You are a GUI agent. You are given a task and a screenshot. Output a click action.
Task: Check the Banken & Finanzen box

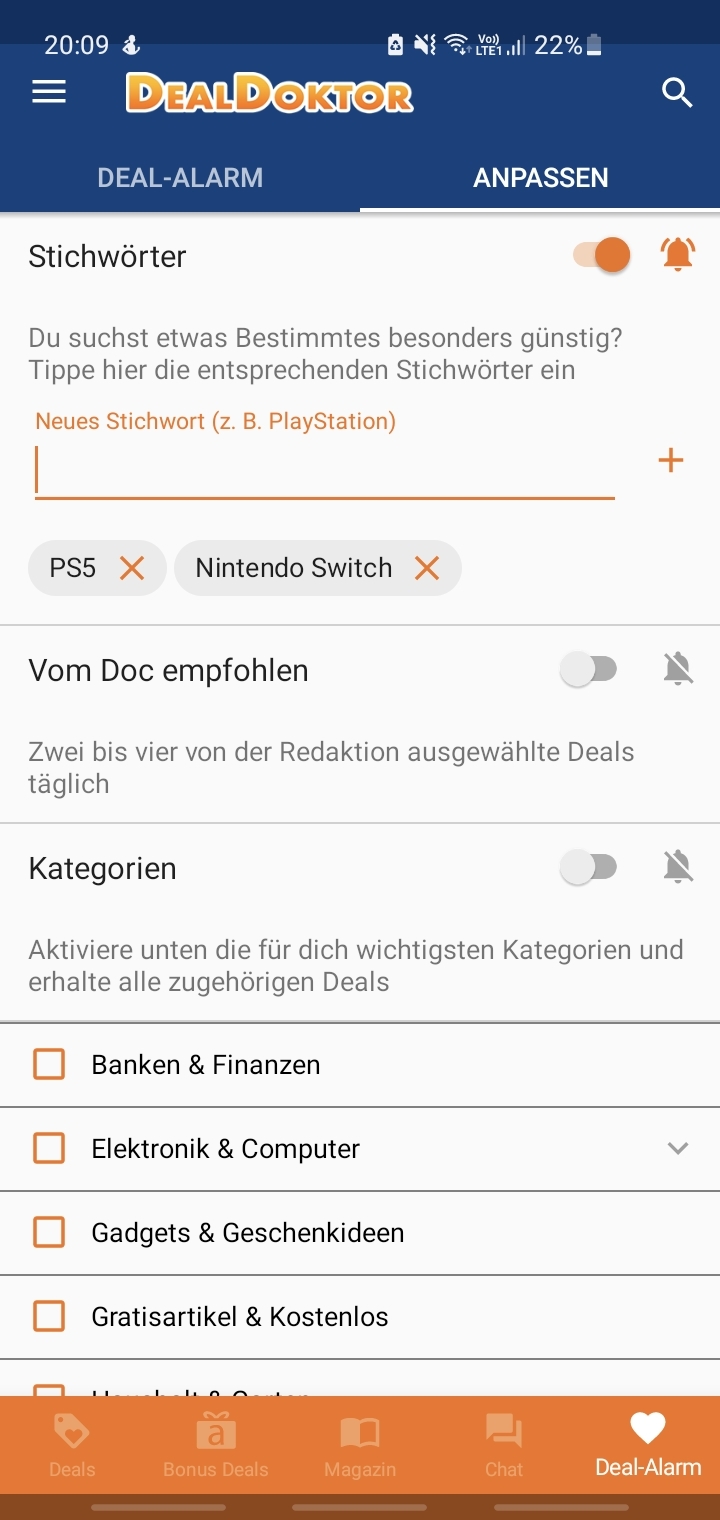coord(49,1064)
